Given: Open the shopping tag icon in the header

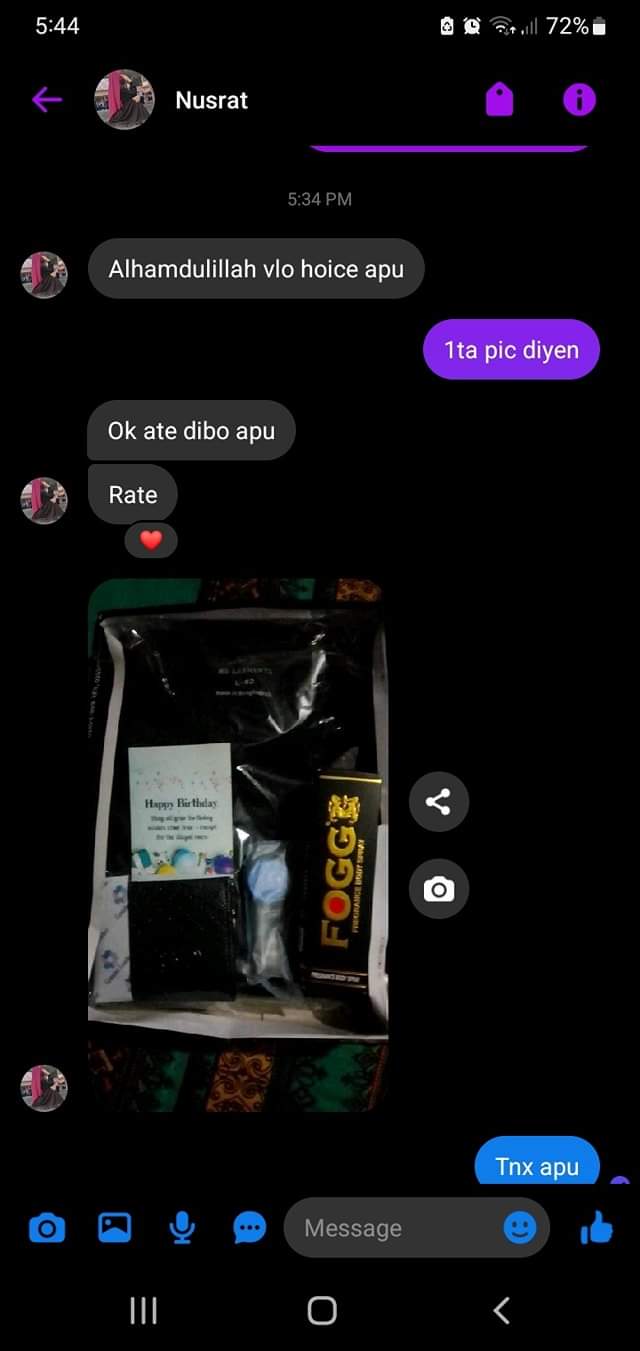Looking at the screenshot, I should (x=499, y=99).
